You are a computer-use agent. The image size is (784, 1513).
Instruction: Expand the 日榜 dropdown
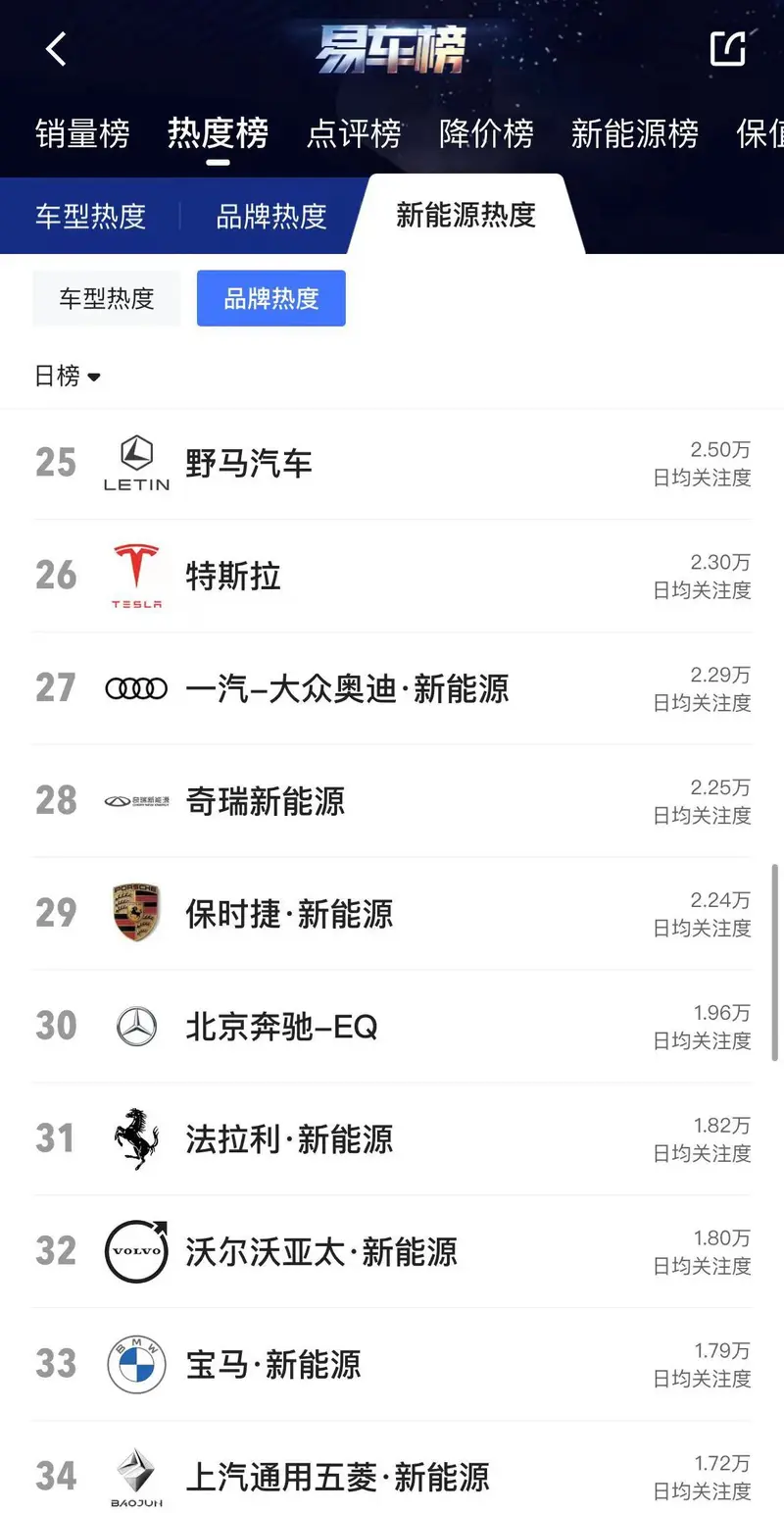[68, 376]
